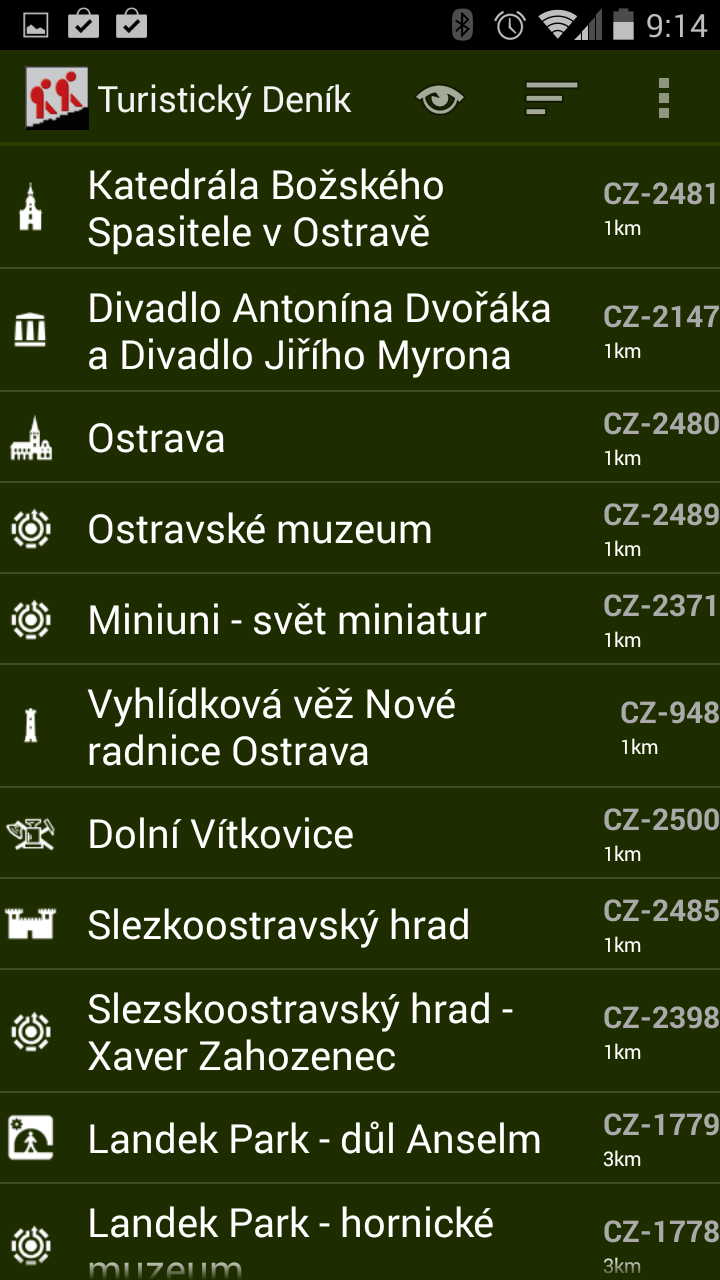Open Dolní Vítkovice
This screenshot has width=720, height=1280.
click(x=360, y=834)
